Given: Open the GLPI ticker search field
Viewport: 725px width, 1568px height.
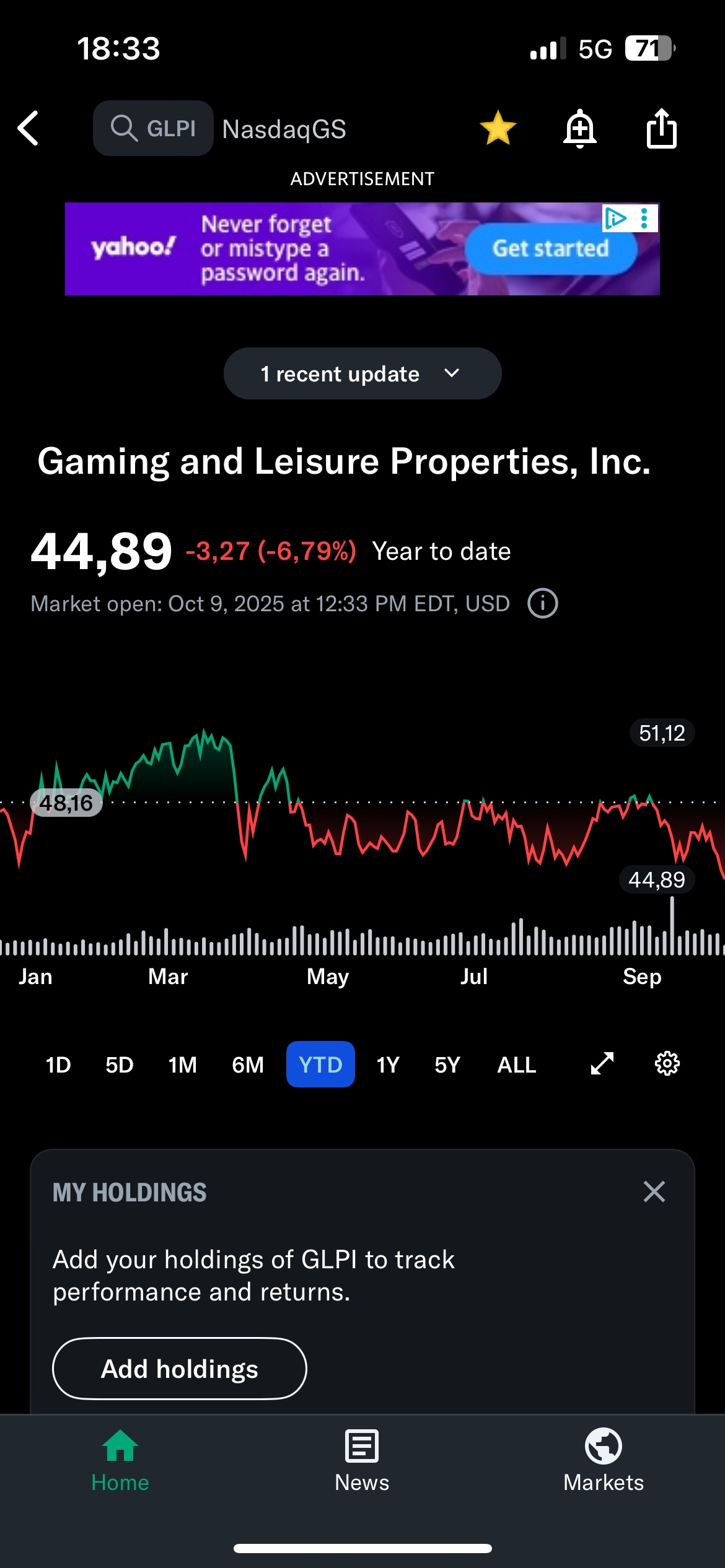Looking at the screenshot, I should tap(154, 129).
